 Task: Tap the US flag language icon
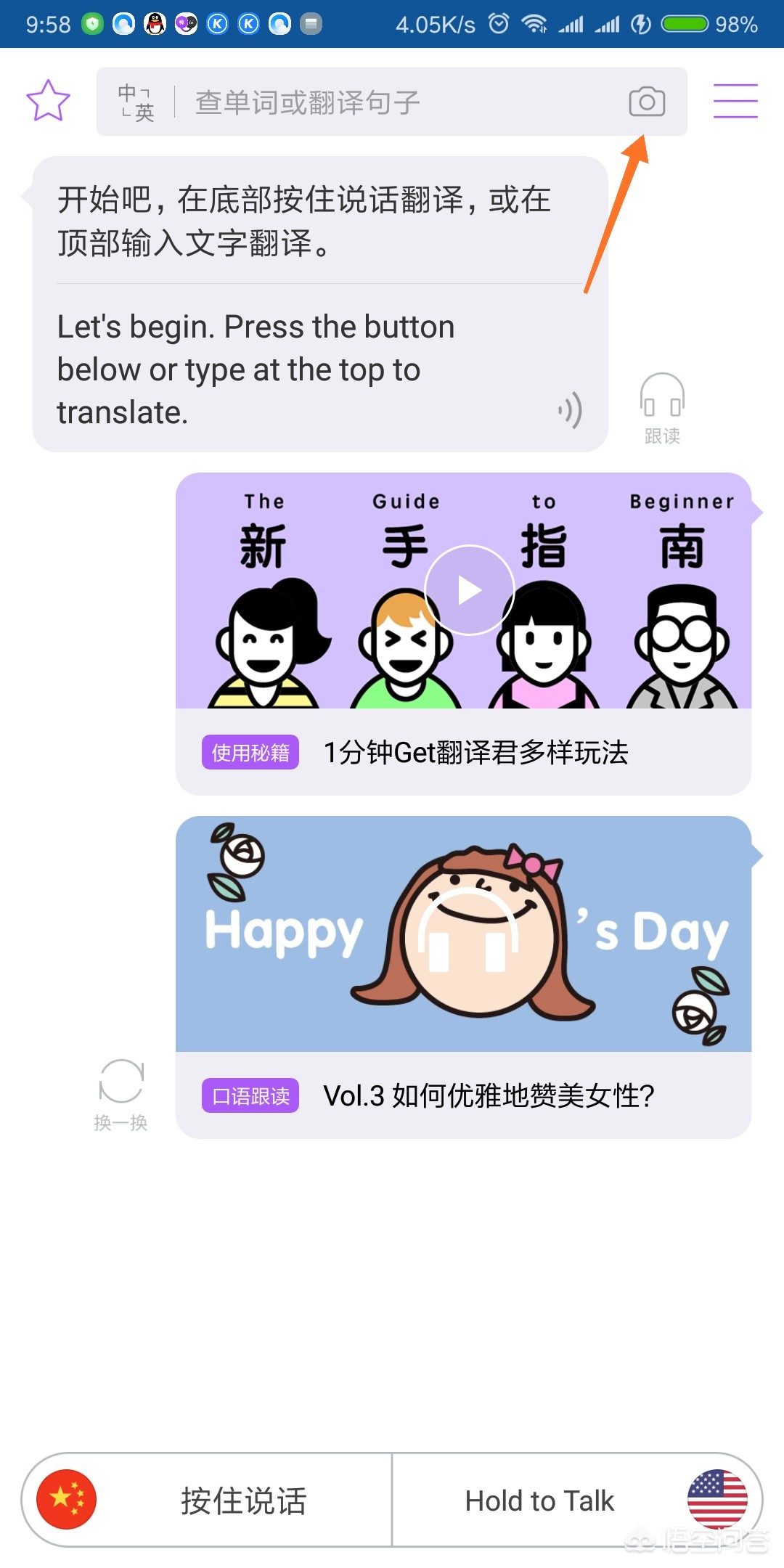point(717,1500)
